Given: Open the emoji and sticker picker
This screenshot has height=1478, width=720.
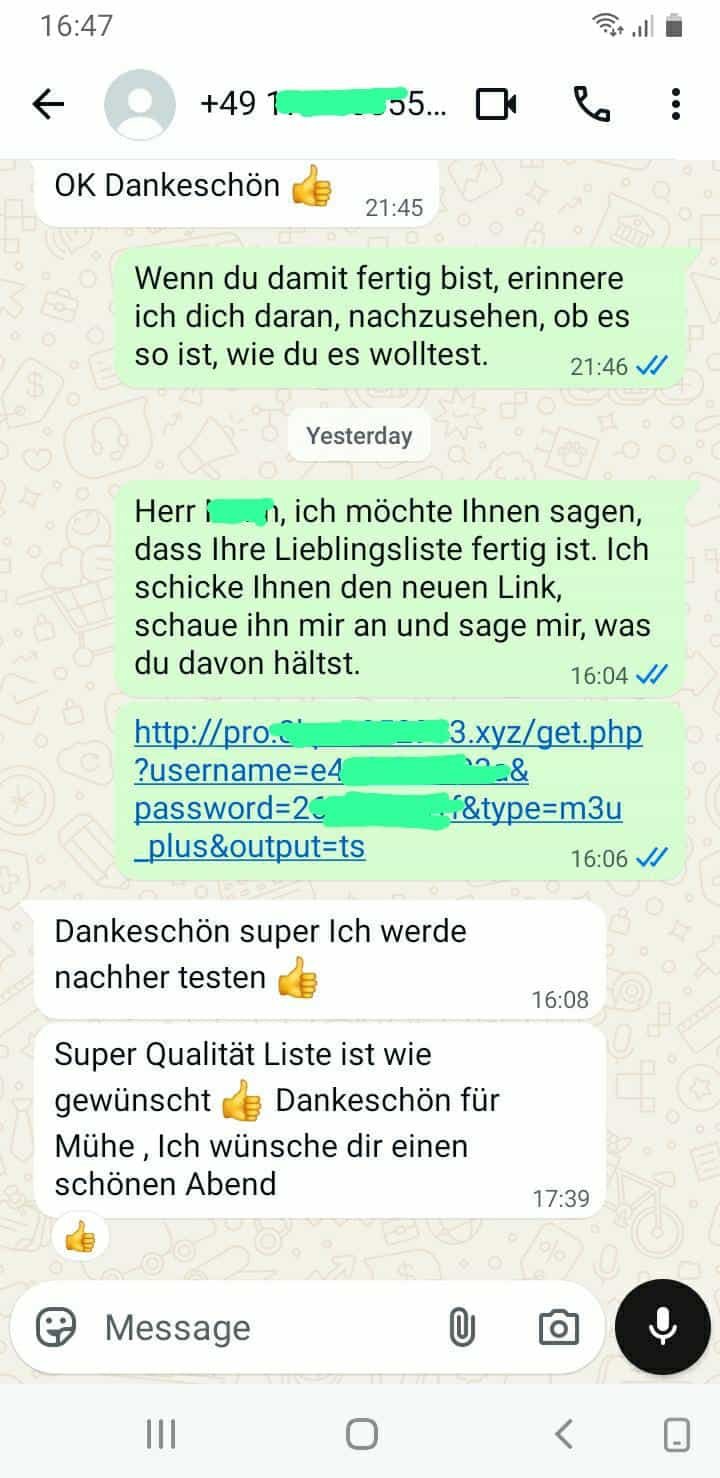Looking at the screenshot, I should click(x=56, y=1327).
